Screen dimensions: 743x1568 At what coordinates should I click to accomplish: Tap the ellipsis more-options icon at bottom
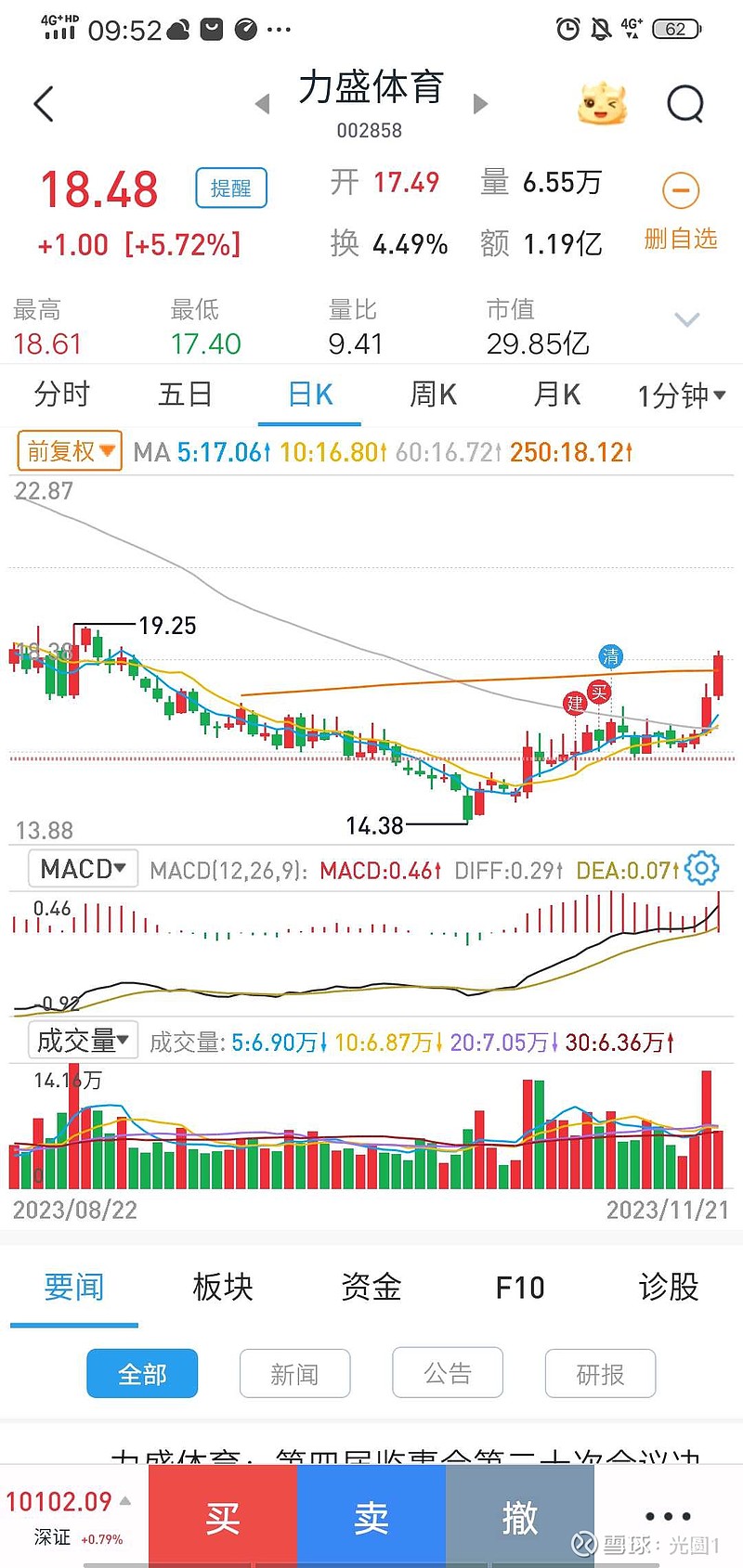[667, 1515]
